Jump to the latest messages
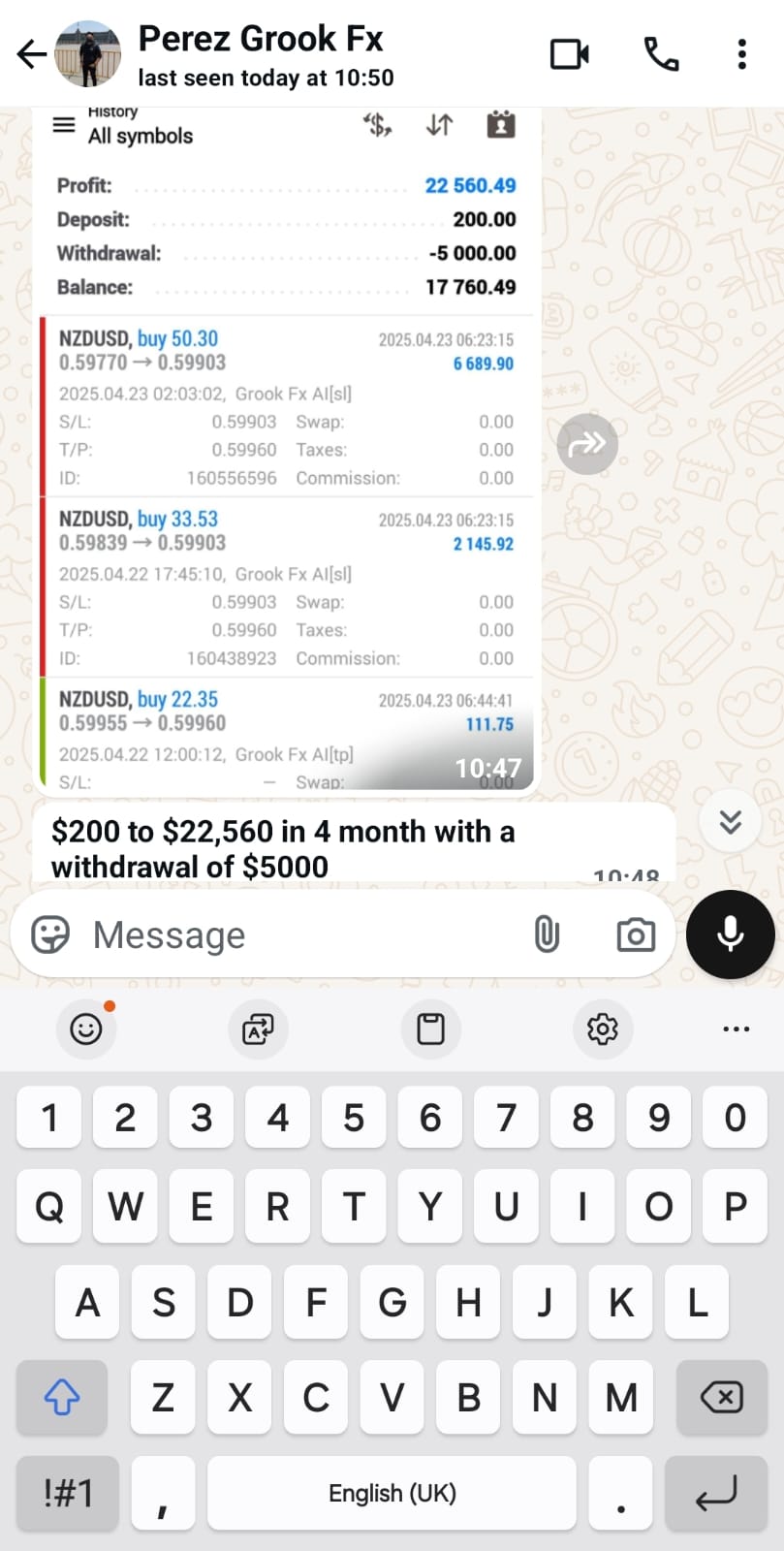784x1551 pixels. (731, 822)
